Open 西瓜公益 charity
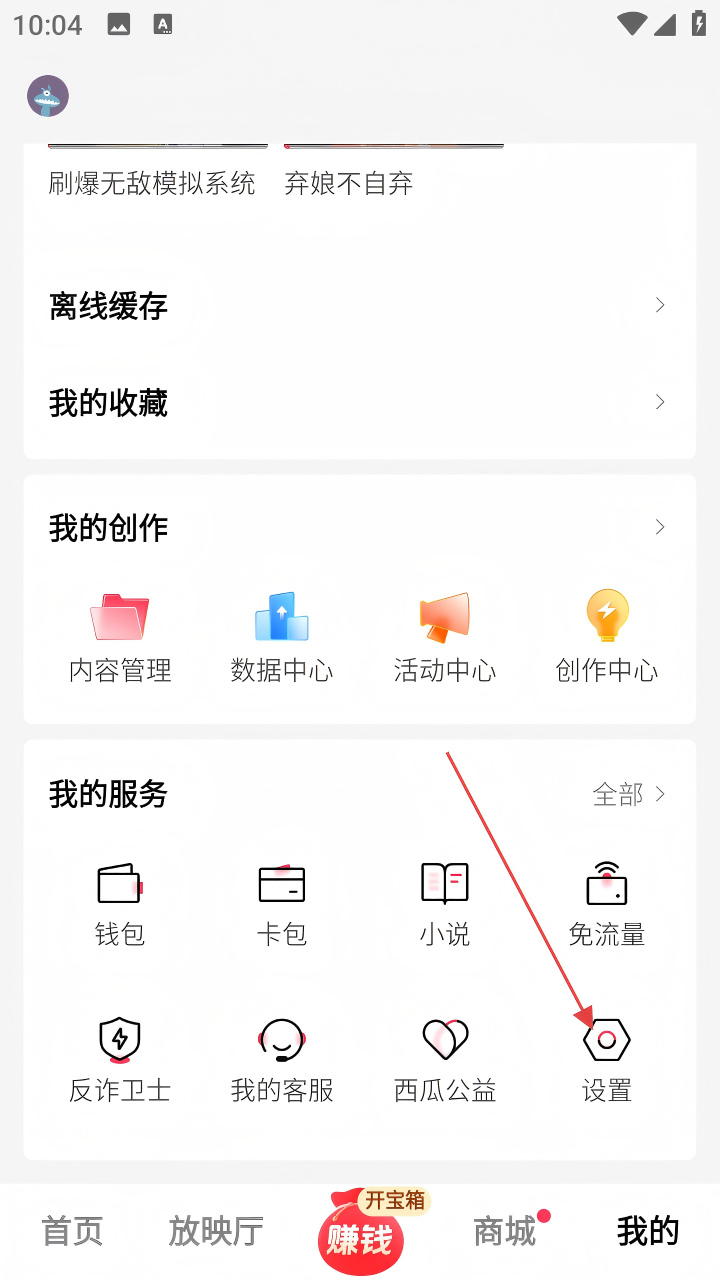The image size is (720, 1280). pos(445,1059)
